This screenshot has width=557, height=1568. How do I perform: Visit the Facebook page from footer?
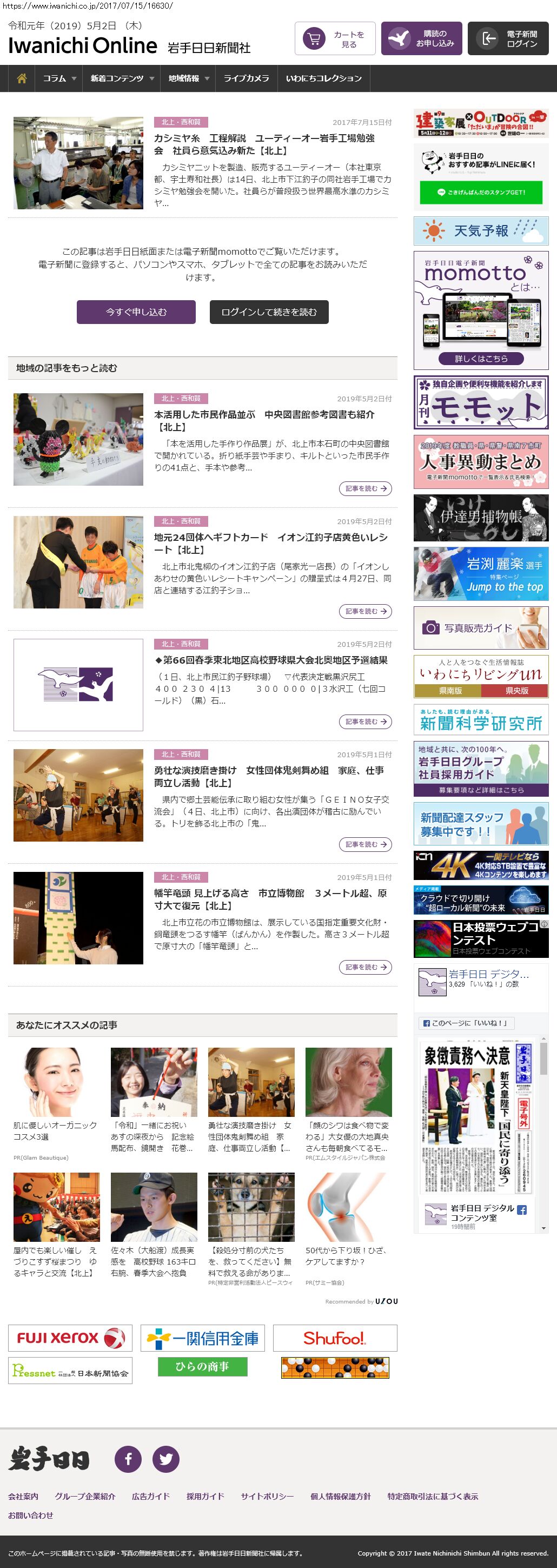(x=129, y=1459)
